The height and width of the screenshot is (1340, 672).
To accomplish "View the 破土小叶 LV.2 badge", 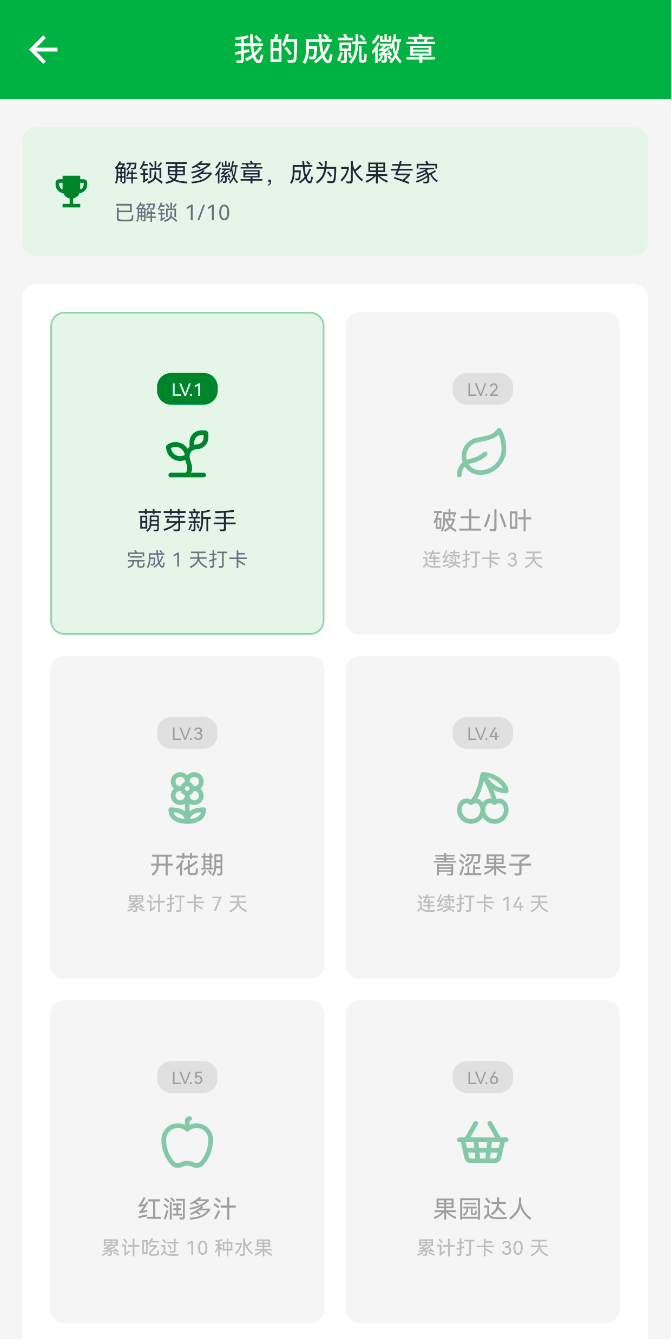I will 483,473.
